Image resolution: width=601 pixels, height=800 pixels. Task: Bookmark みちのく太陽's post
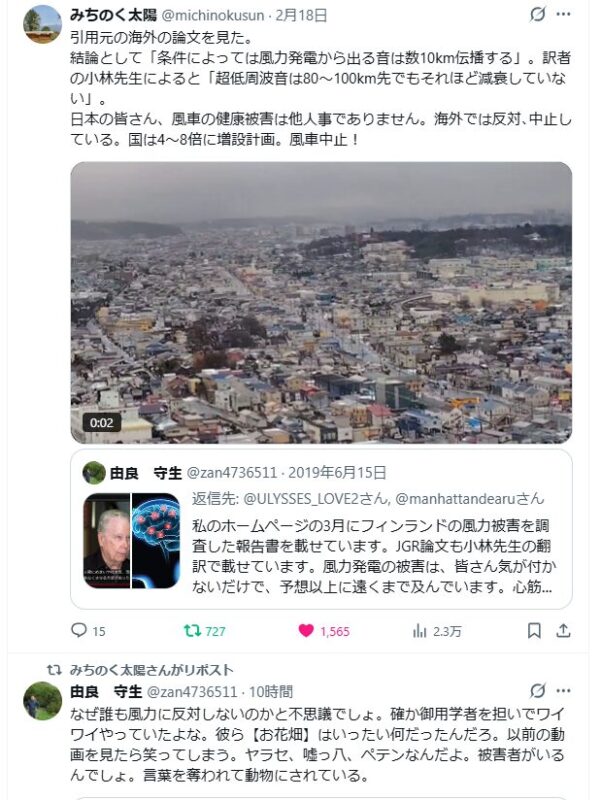click(x=534, y=631)
